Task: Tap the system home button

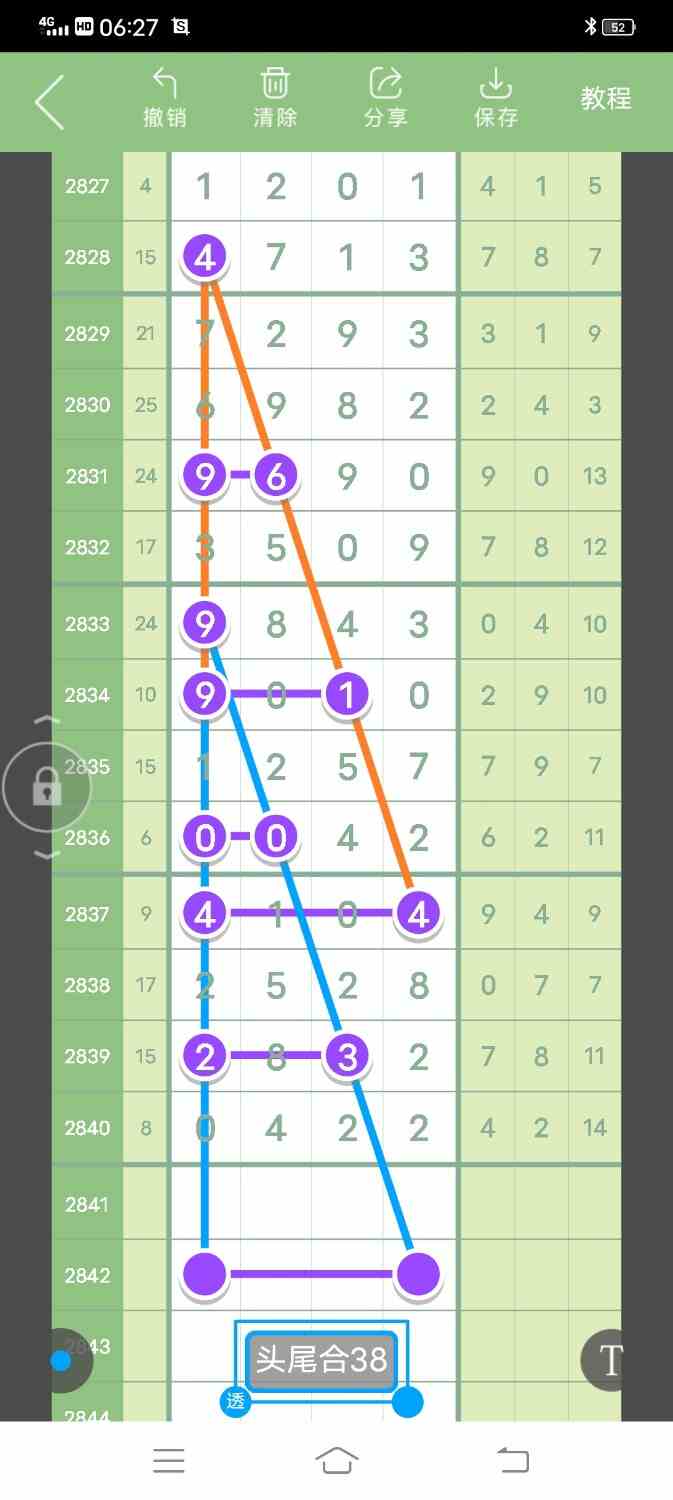Action: [x=337, y=1461]
